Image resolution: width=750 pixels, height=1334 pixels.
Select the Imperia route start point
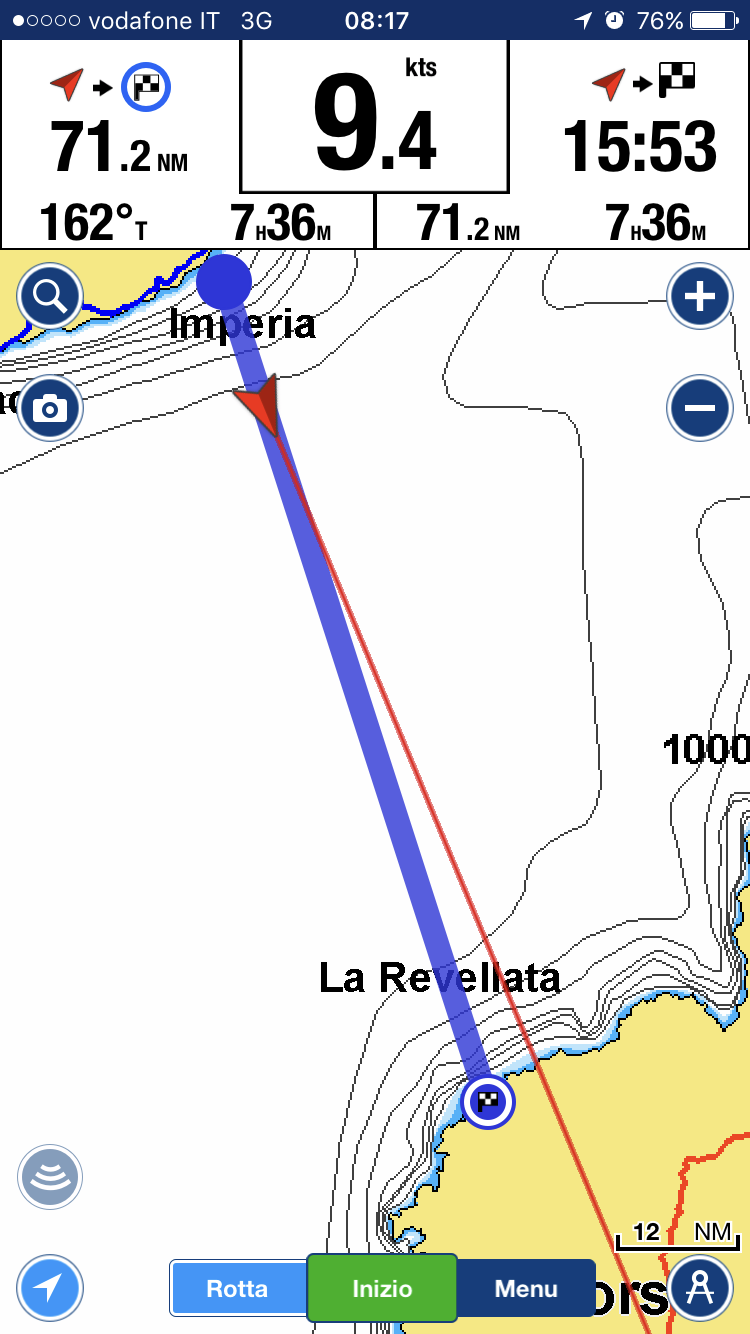224,281
